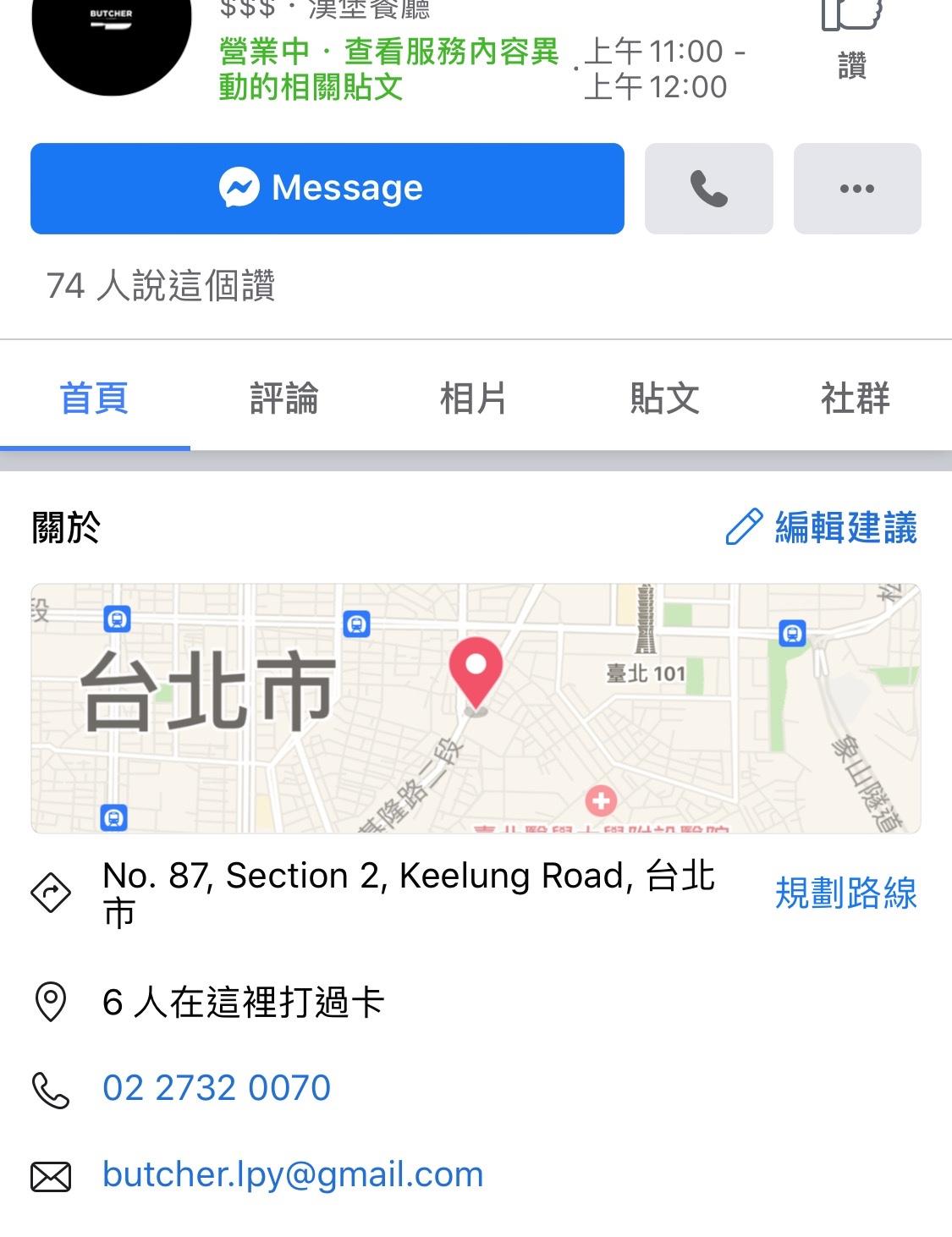Screen dimensions: 952x1237
Task: View 營業中 service change related posts
Action: (388, 69)
